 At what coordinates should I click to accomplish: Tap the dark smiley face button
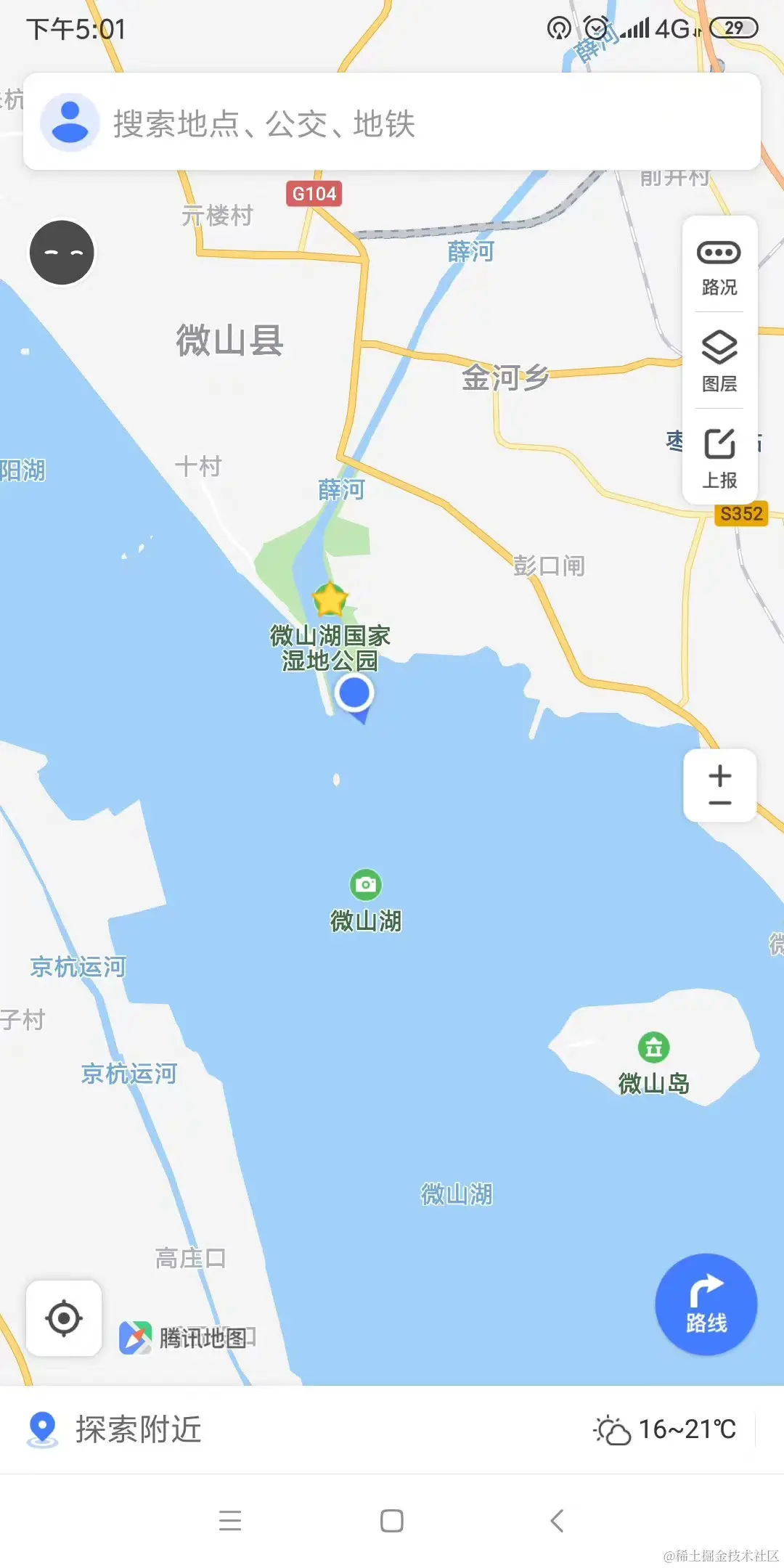click(62, 253)
